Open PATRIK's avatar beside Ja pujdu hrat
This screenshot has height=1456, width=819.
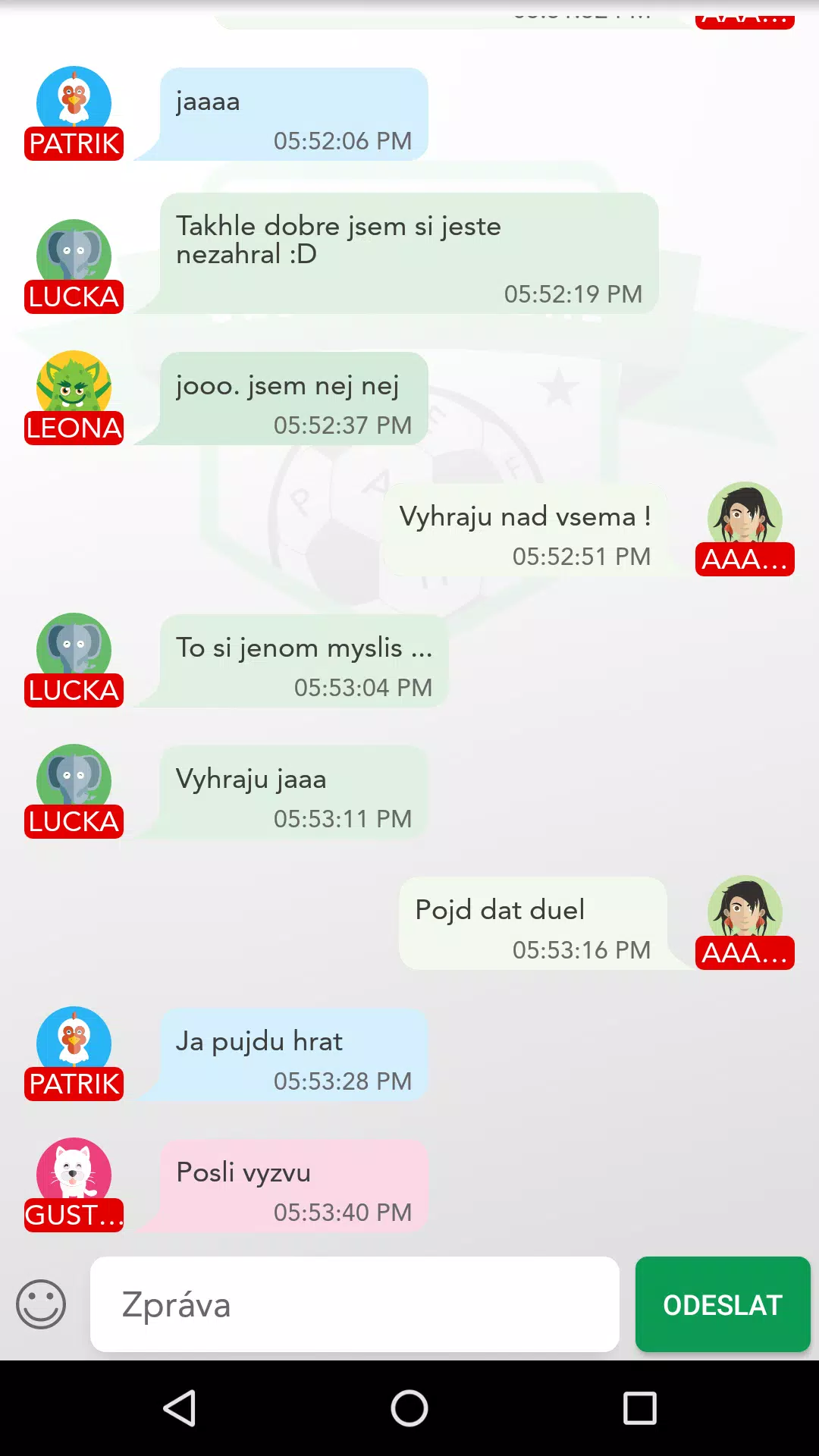click(x=74, y=1043)
